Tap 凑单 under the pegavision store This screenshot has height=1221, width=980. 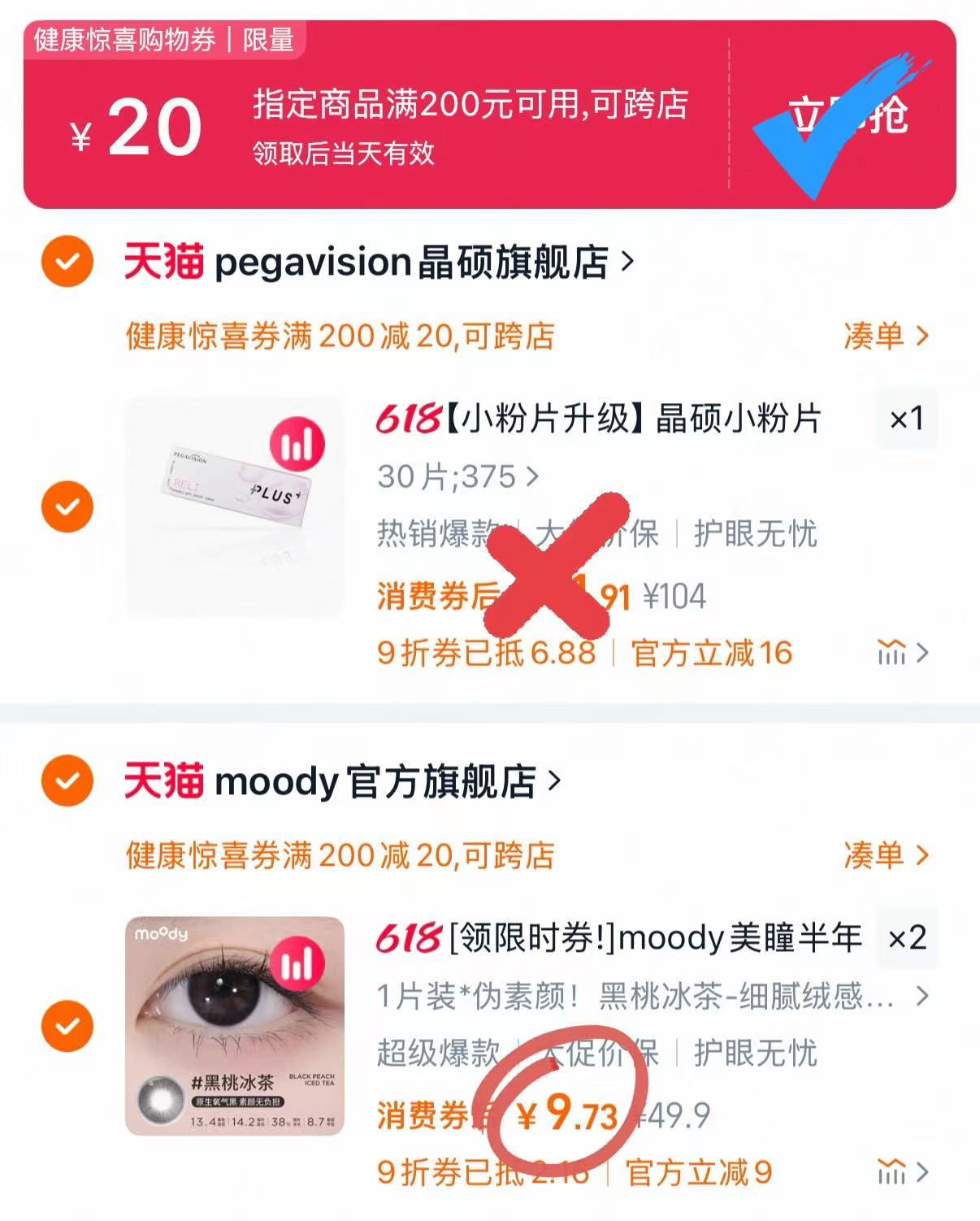pyautogui.click(x=884, y=336)
